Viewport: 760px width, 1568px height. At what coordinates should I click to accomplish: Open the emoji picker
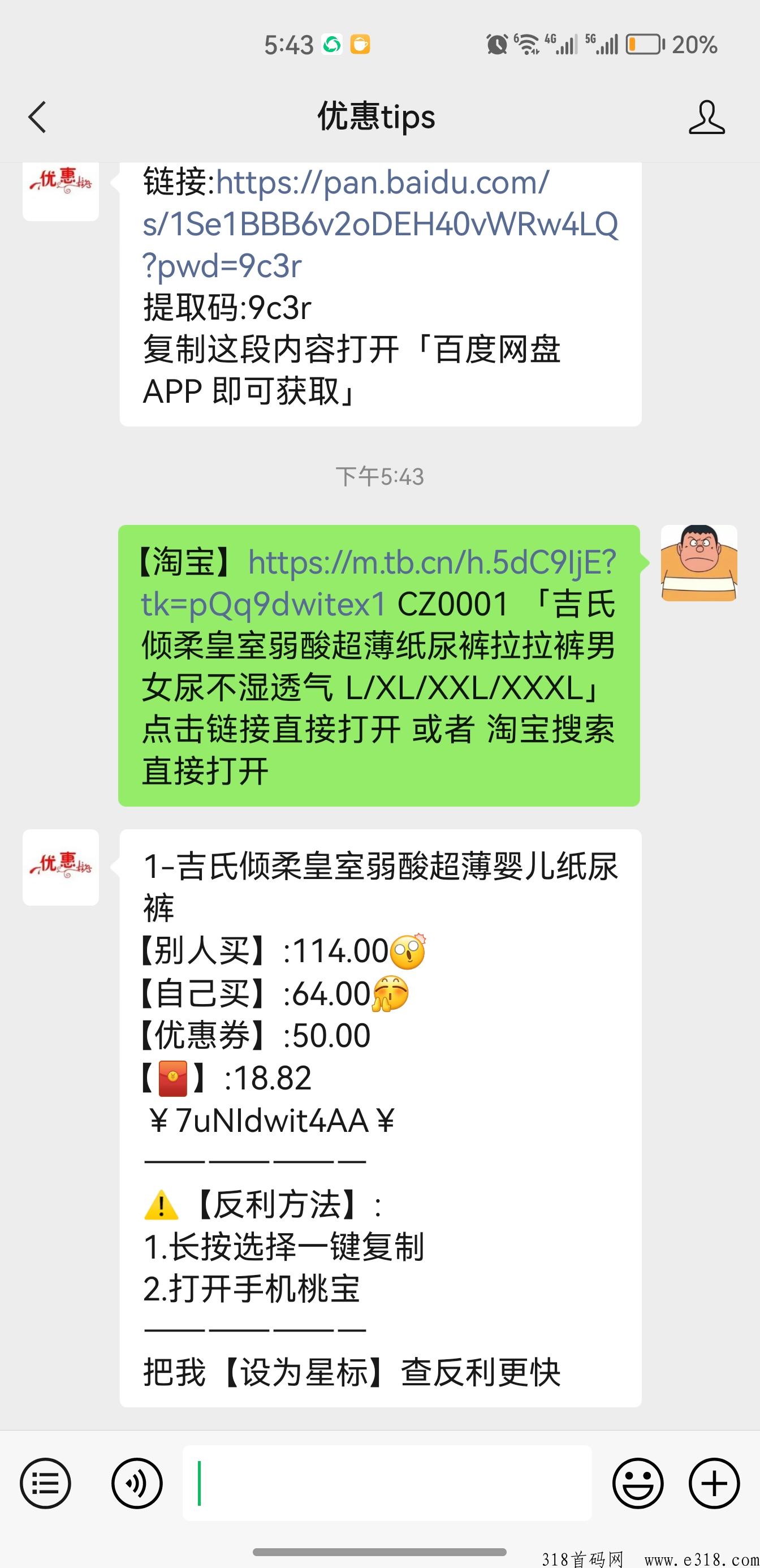pos(639,1483)
